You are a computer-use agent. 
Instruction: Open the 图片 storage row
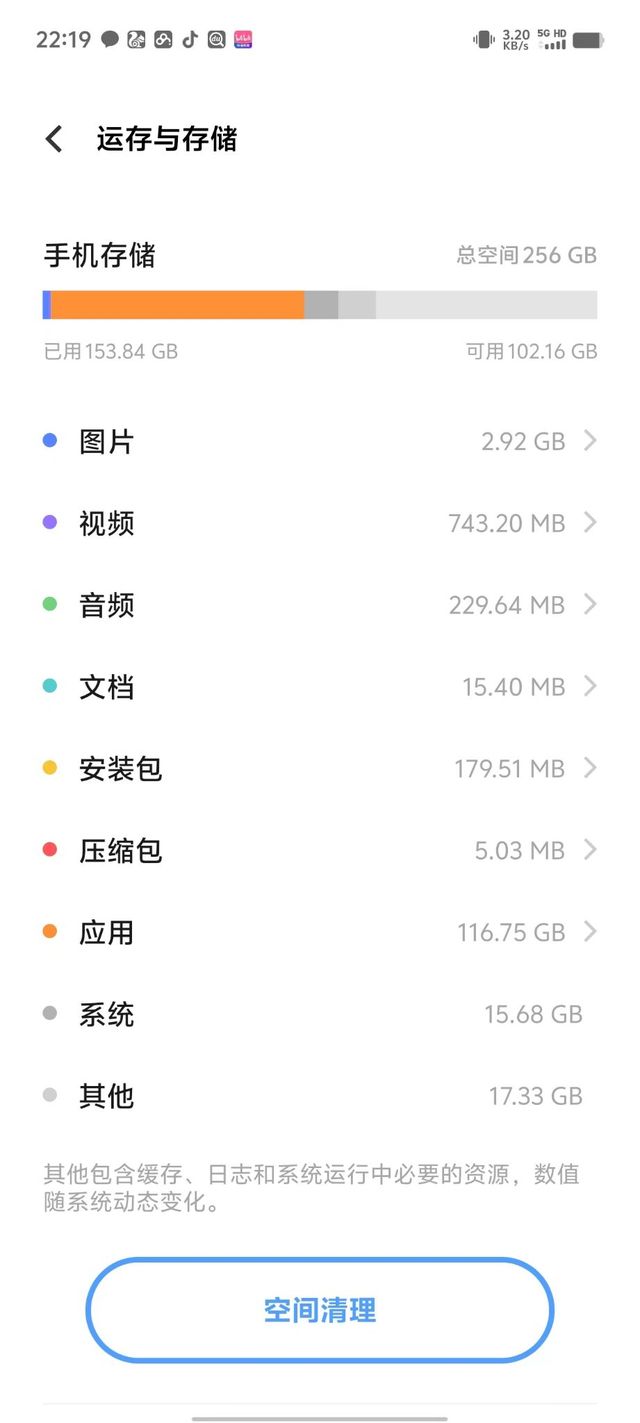[x=320, y=441]
